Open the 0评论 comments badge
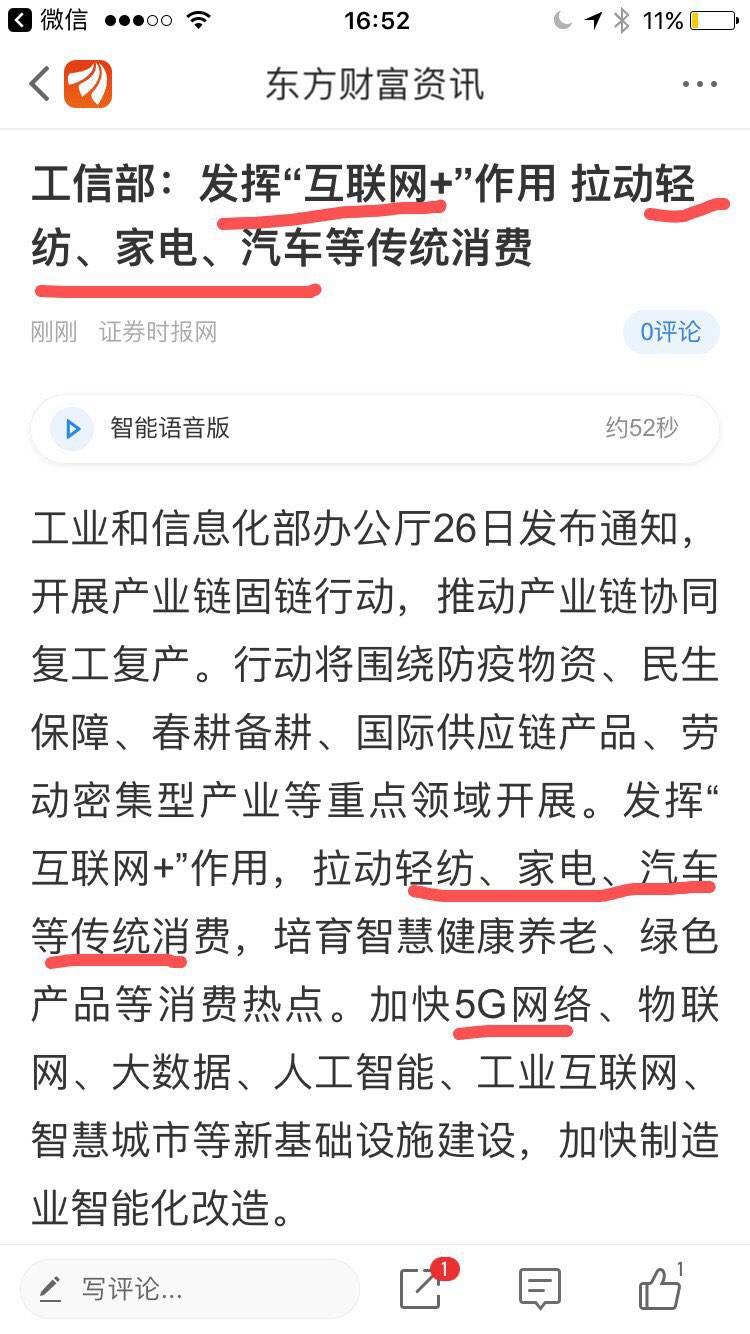 (x=670, y=331)
